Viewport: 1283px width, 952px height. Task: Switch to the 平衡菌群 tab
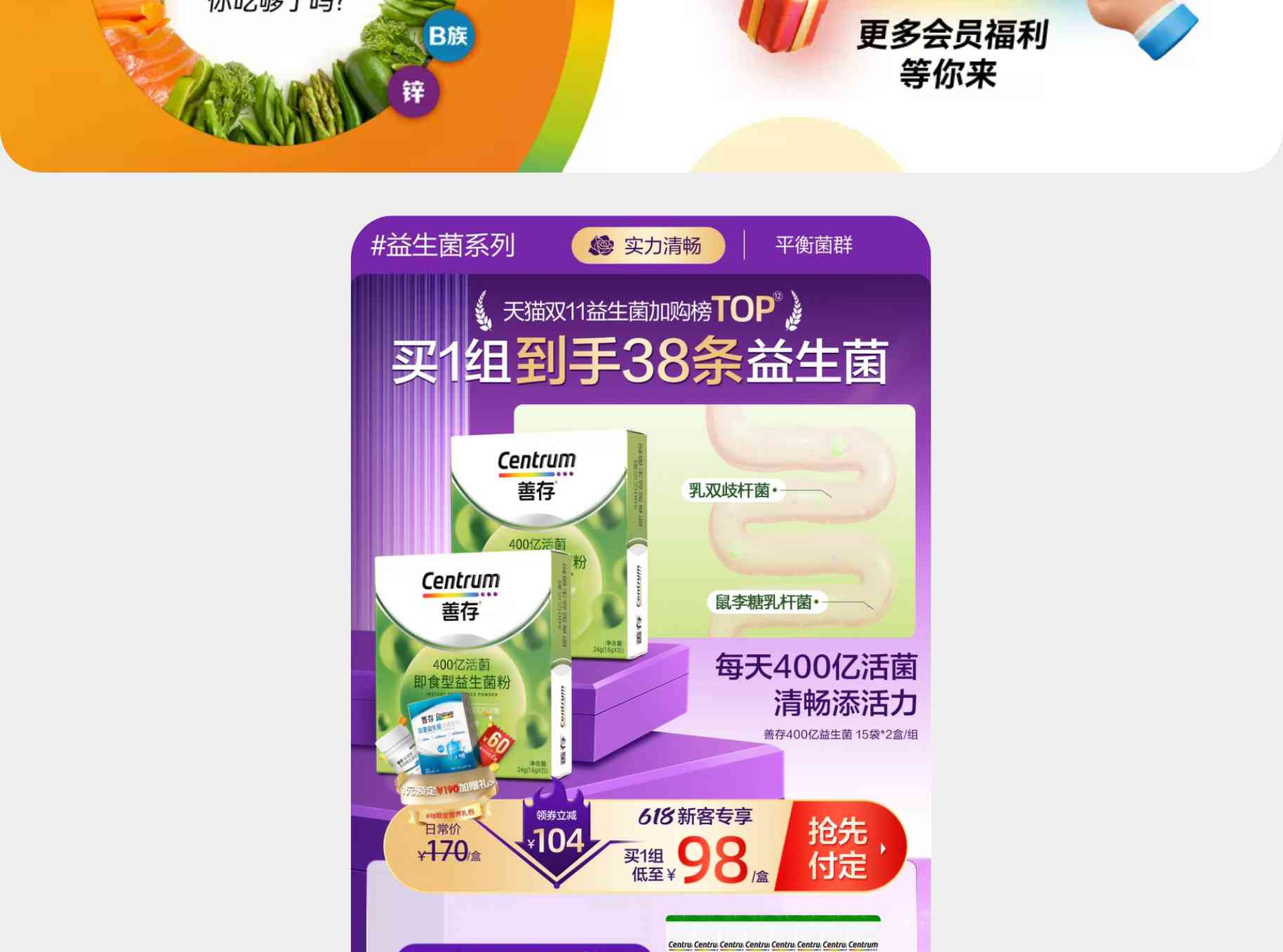813,246
